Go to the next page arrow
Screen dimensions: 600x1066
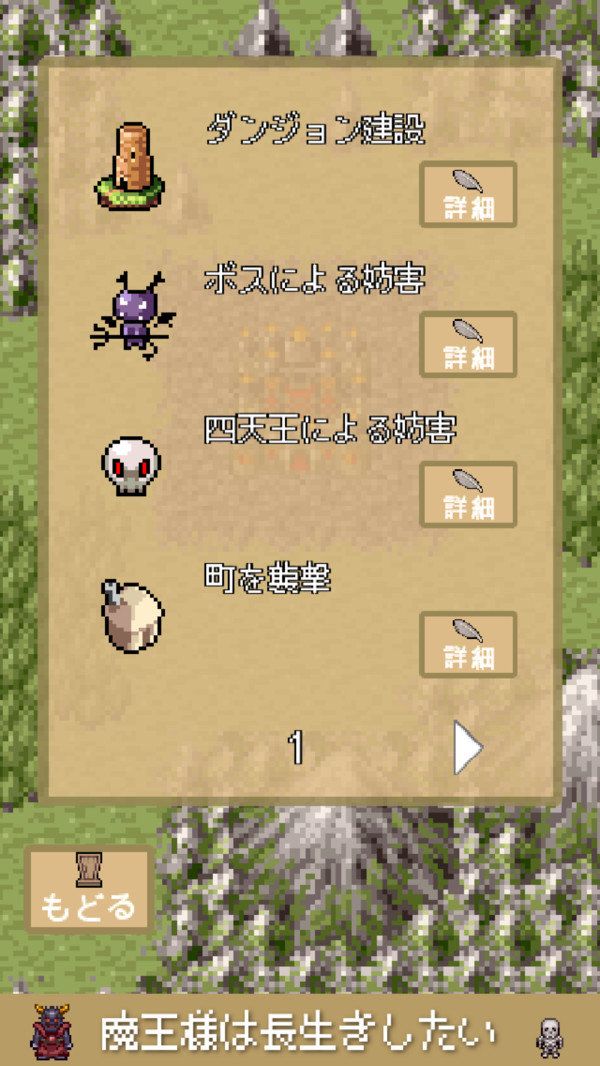pyautogui.click(x=467, y=748)
